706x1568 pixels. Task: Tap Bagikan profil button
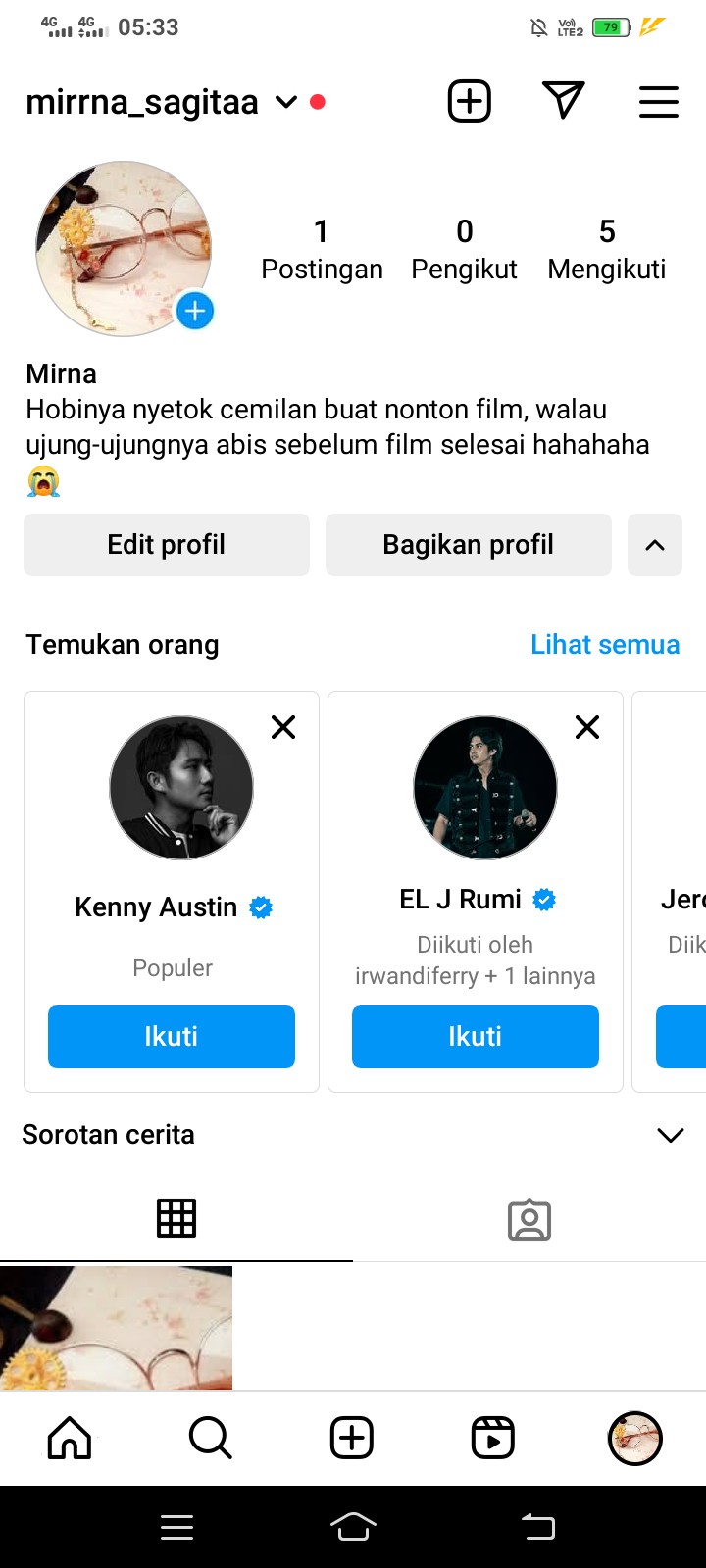click(469, 545)
